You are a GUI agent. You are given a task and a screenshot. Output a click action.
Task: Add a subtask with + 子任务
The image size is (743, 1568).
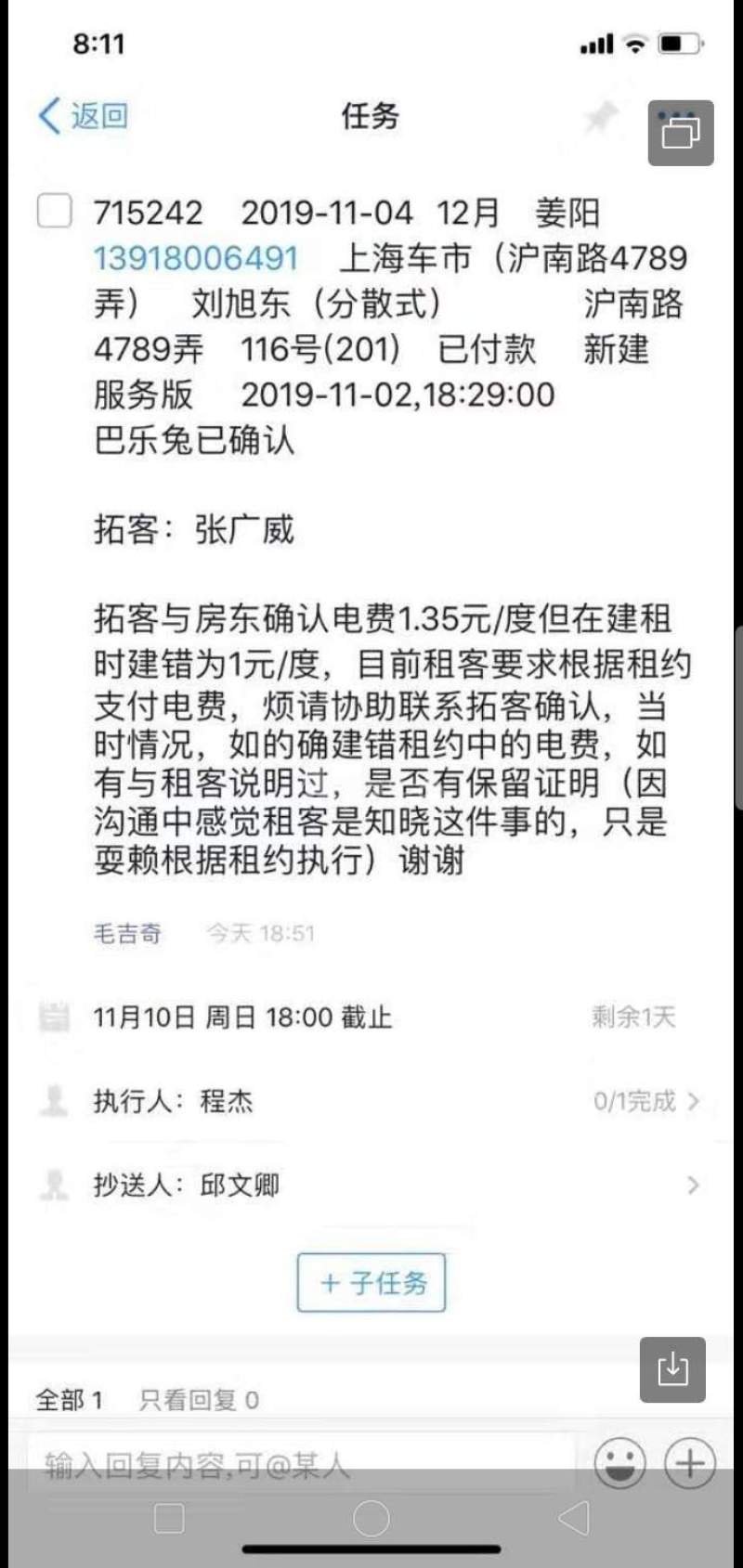[x=371, y=1282]
